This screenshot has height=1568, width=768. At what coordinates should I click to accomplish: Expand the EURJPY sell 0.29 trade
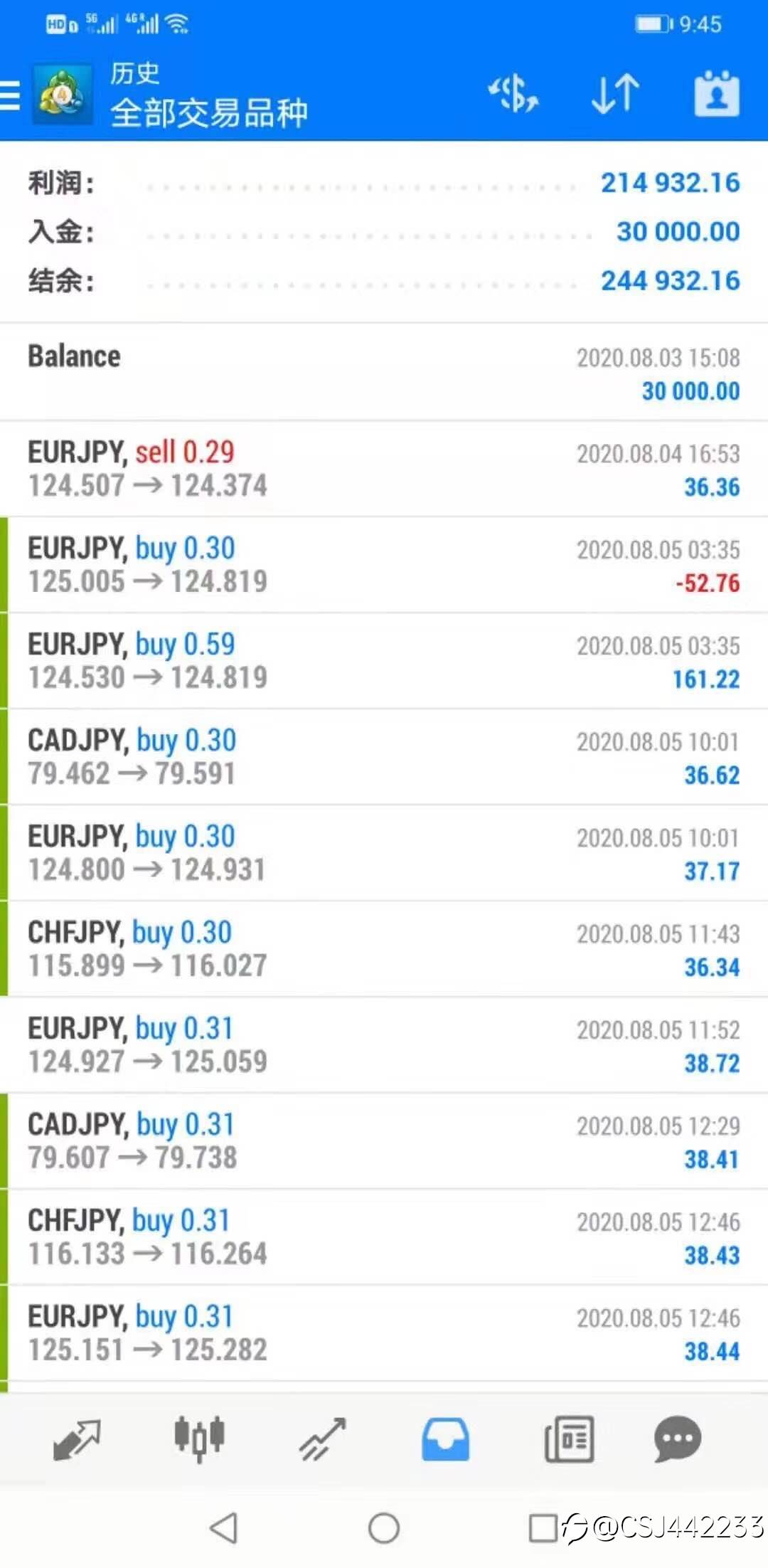384,469
